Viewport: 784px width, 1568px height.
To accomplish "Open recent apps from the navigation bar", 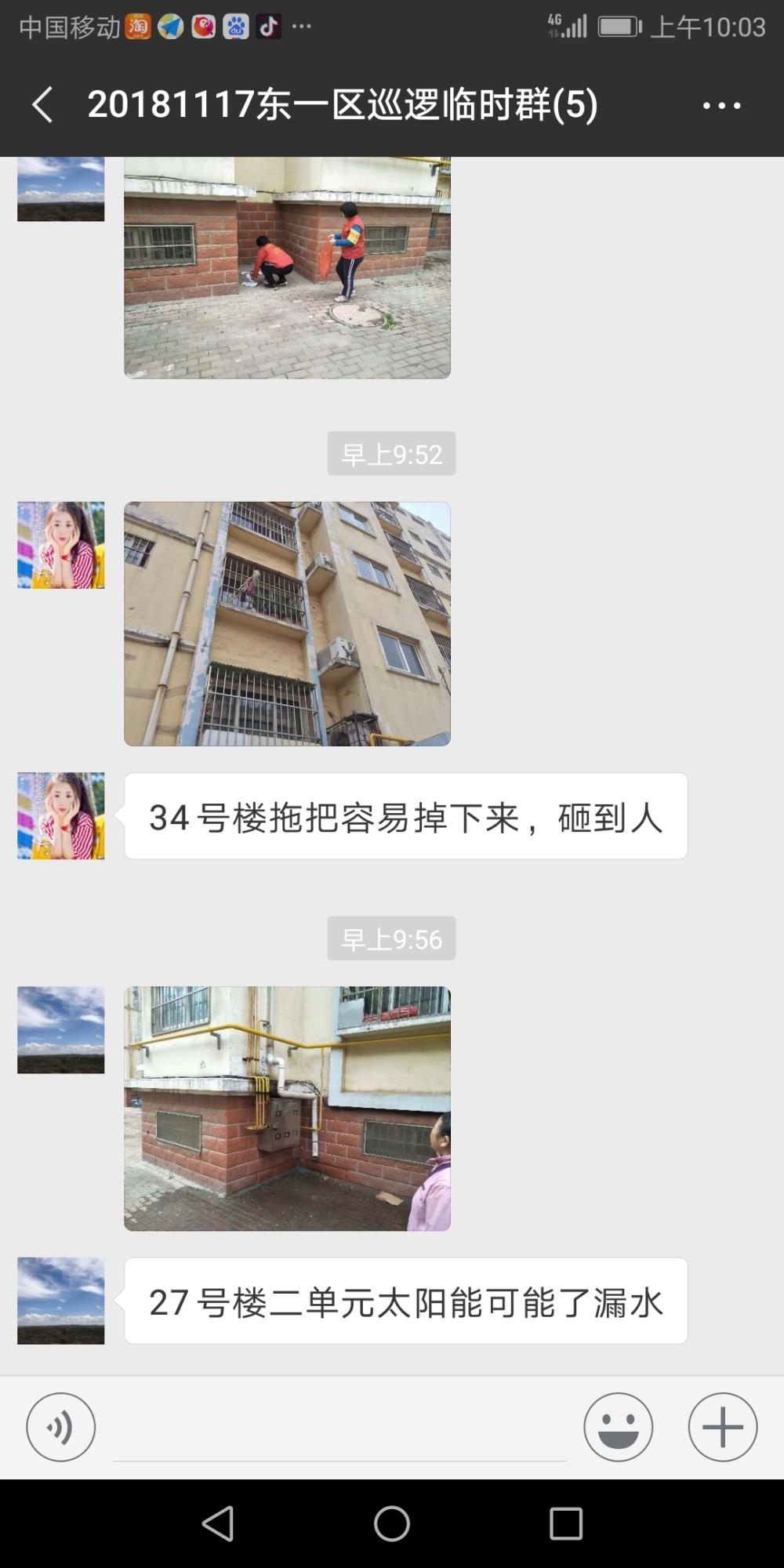I will click(566, 1524).
